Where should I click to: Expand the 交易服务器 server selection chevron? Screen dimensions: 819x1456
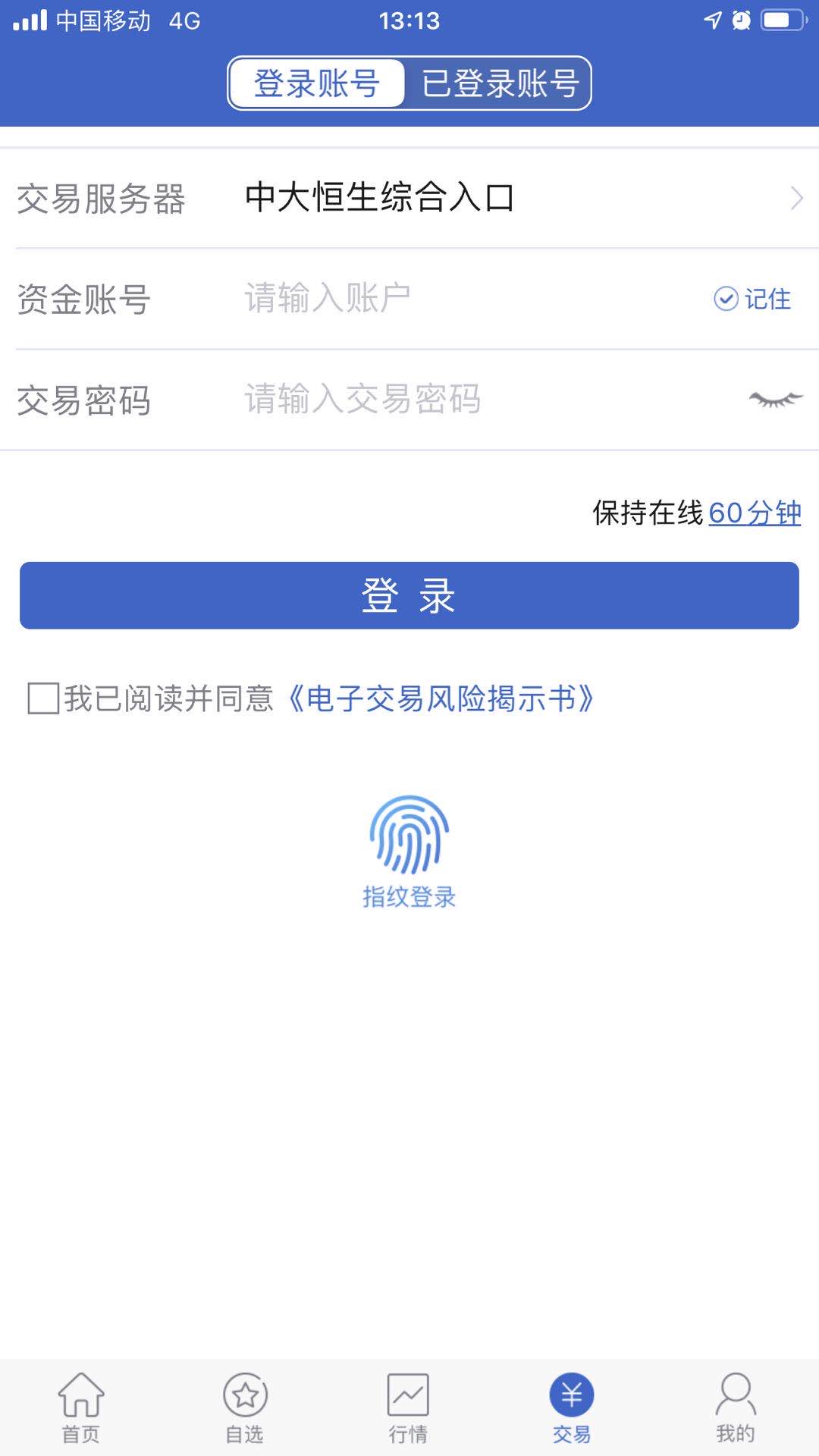point(795,199)
